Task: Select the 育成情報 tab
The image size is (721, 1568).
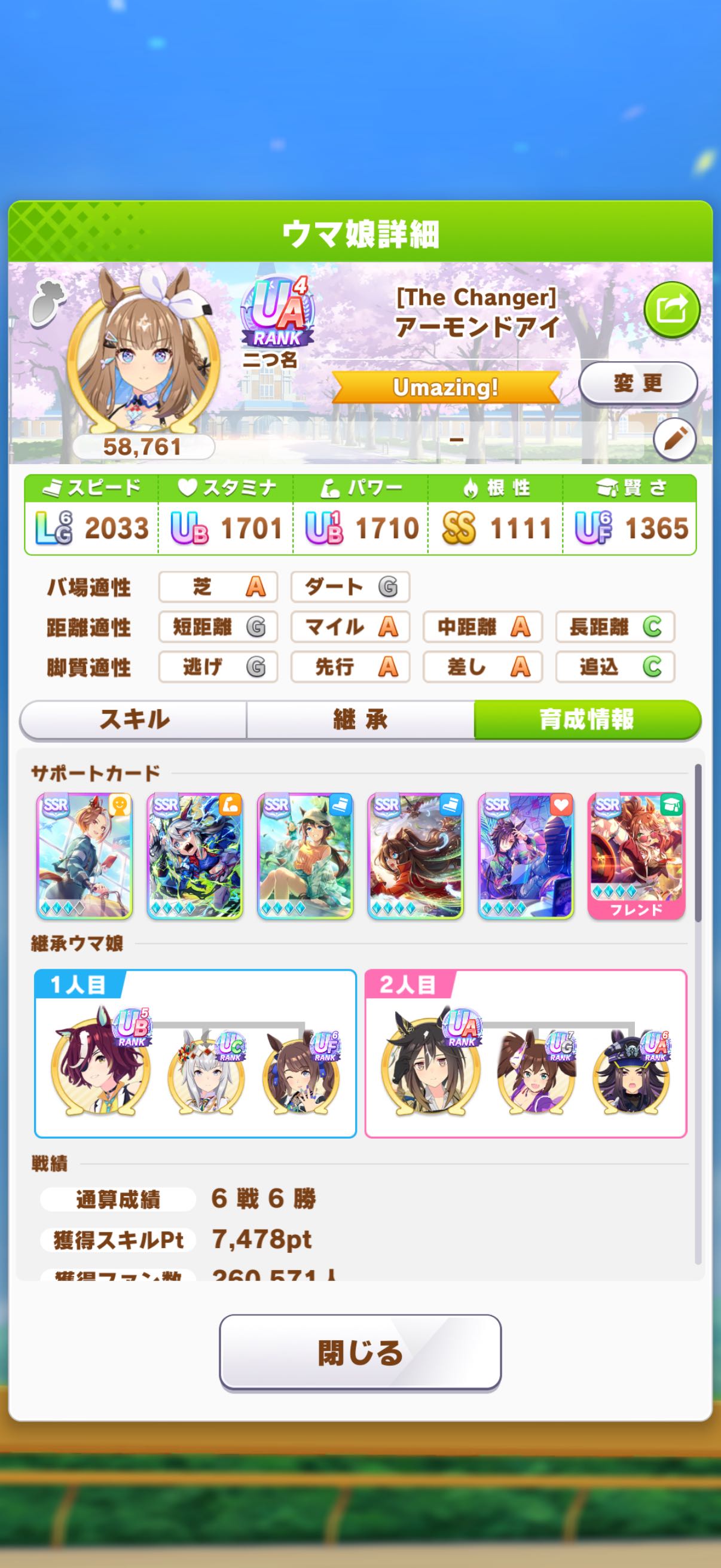Action: tap(586, 719)
